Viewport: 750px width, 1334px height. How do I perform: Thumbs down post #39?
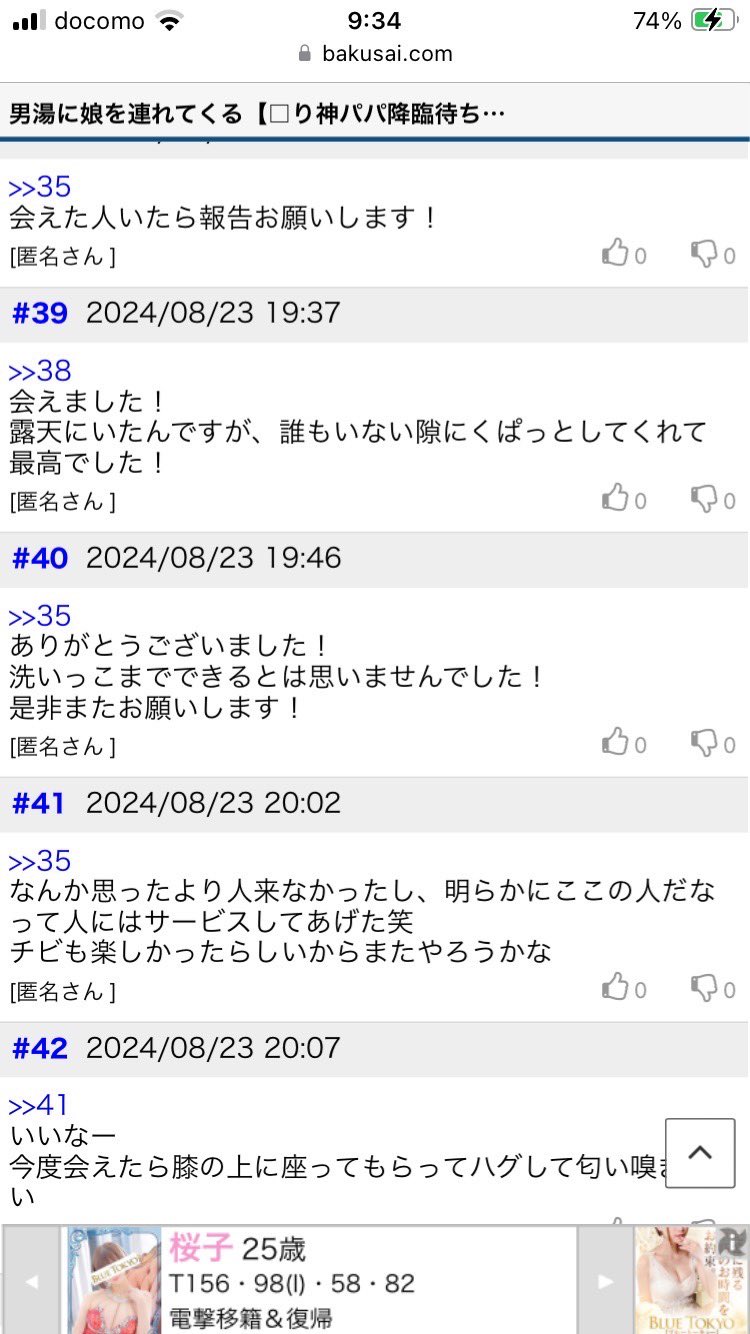pos(713,498)
